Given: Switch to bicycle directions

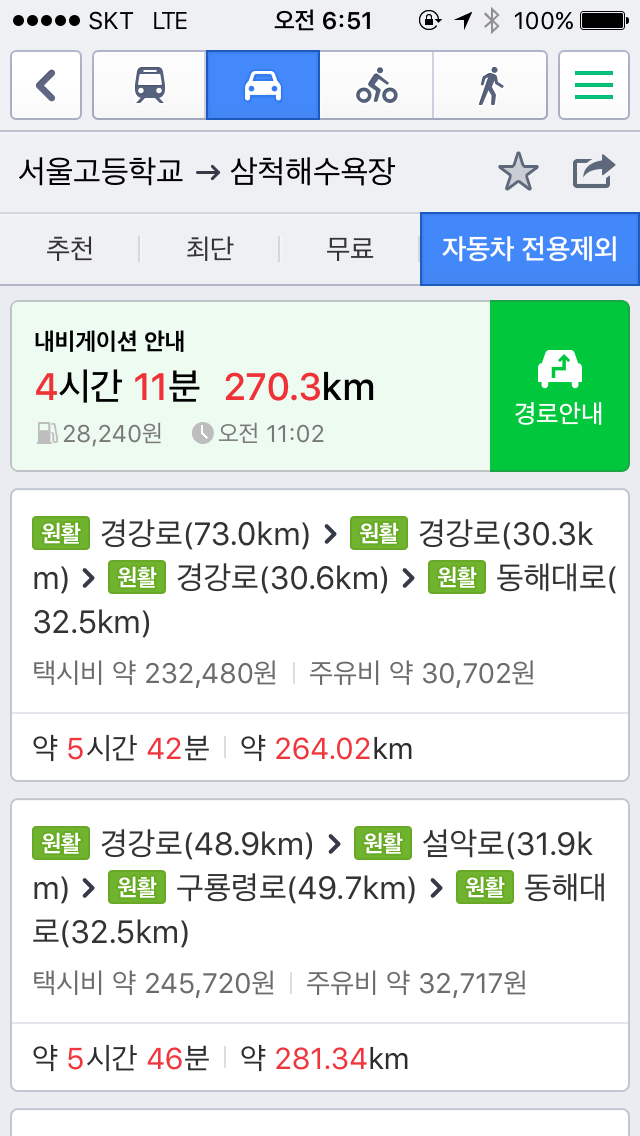Looking at the screenshot, I should tap(376, 85).
